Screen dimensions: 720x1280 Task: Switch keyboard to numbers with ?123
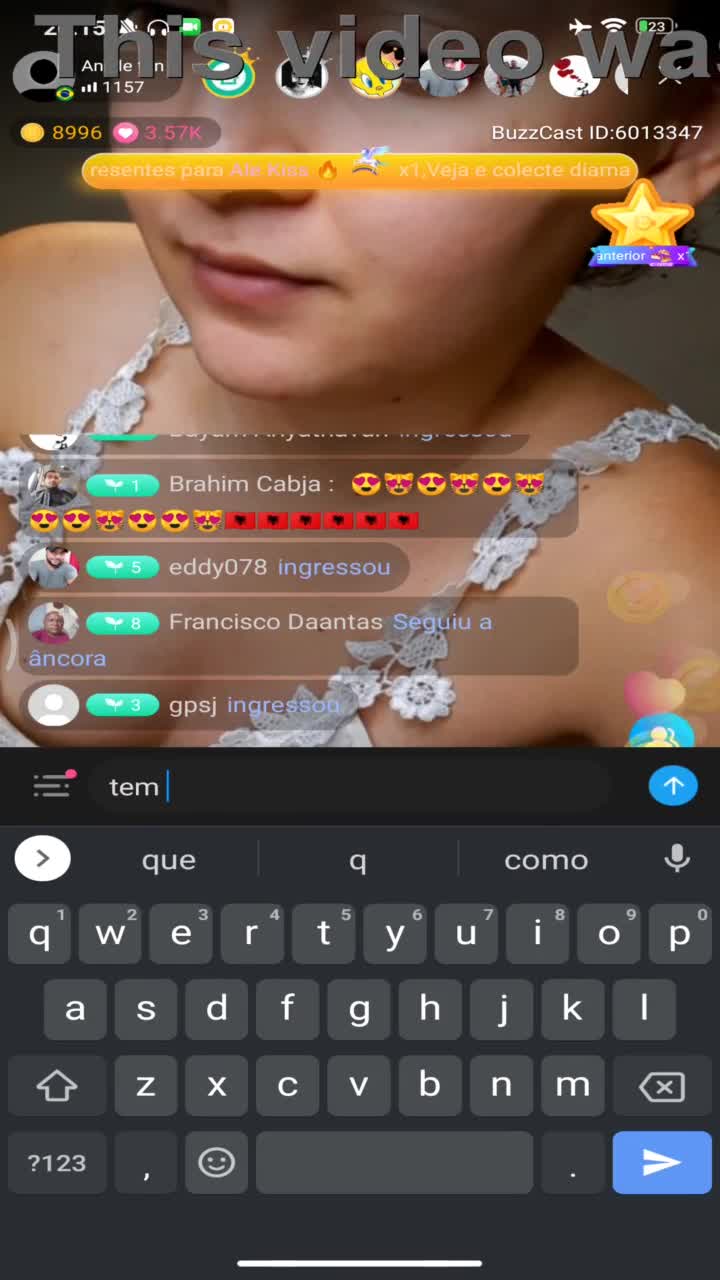(x=57, y=1163)
